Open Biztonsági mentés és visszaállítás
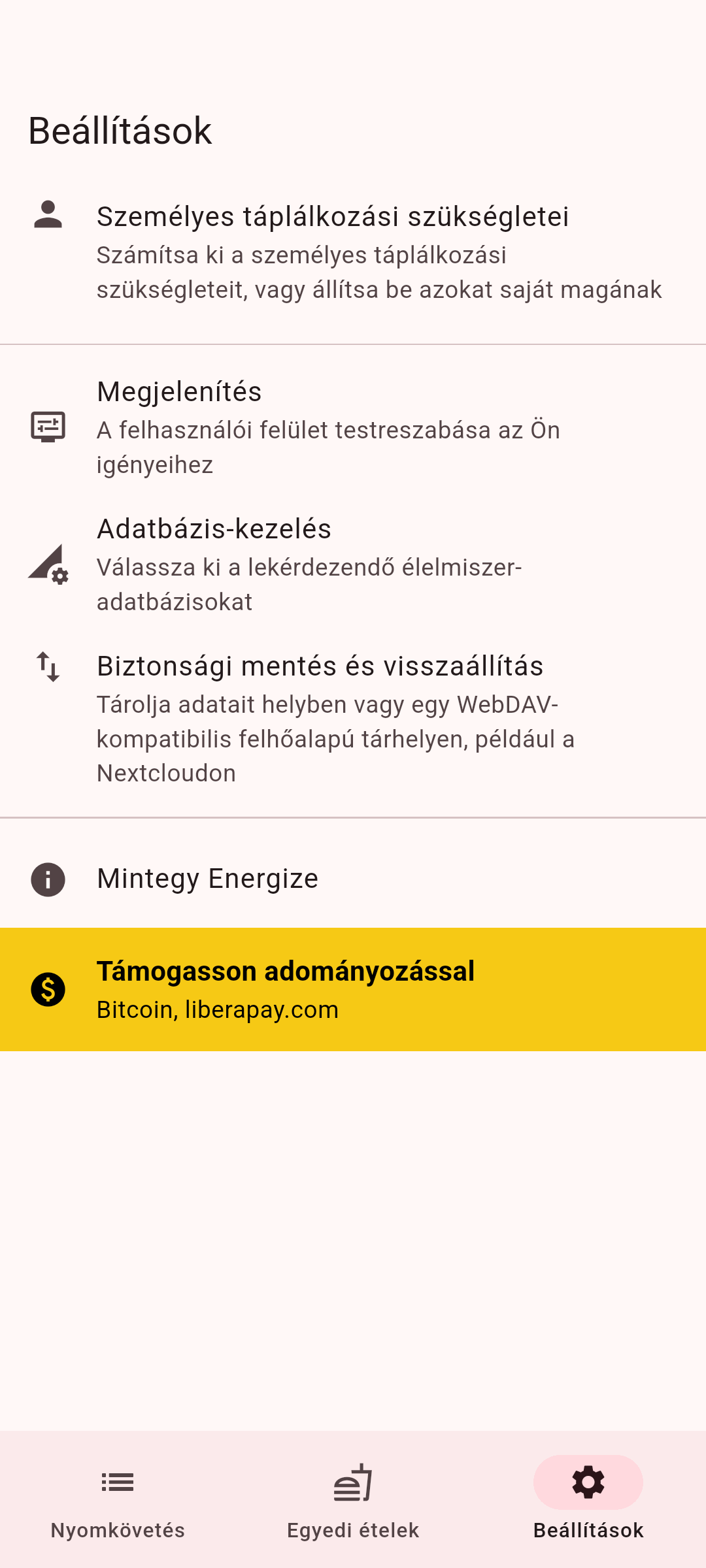The height and width of the screenshot is (1568, 706). pos(353,719)
